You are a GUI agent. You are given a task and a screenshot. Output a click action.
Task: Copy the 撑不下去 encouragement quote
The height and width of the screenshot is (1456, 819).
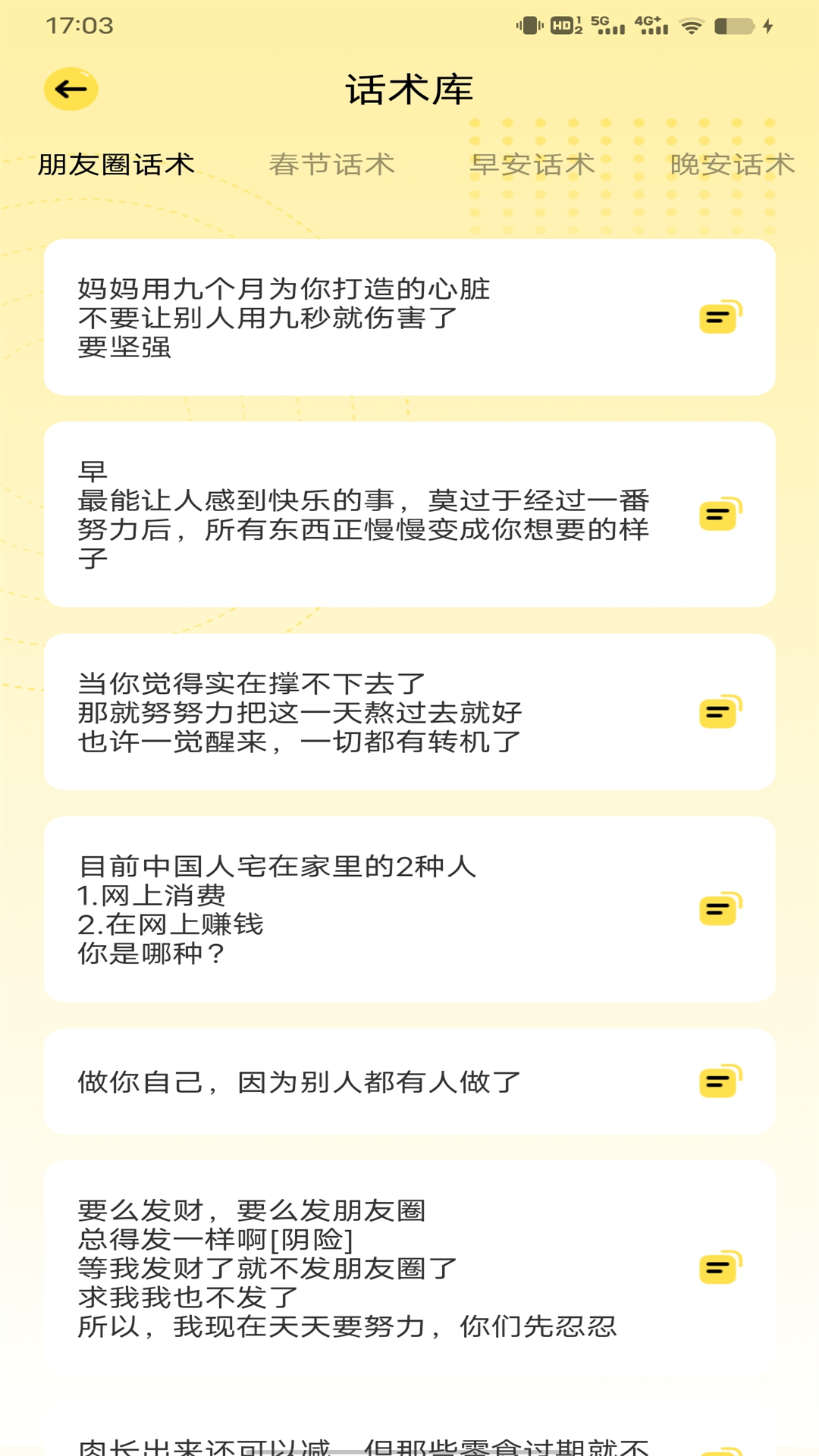pyautogui.click(x=717, y=713)
